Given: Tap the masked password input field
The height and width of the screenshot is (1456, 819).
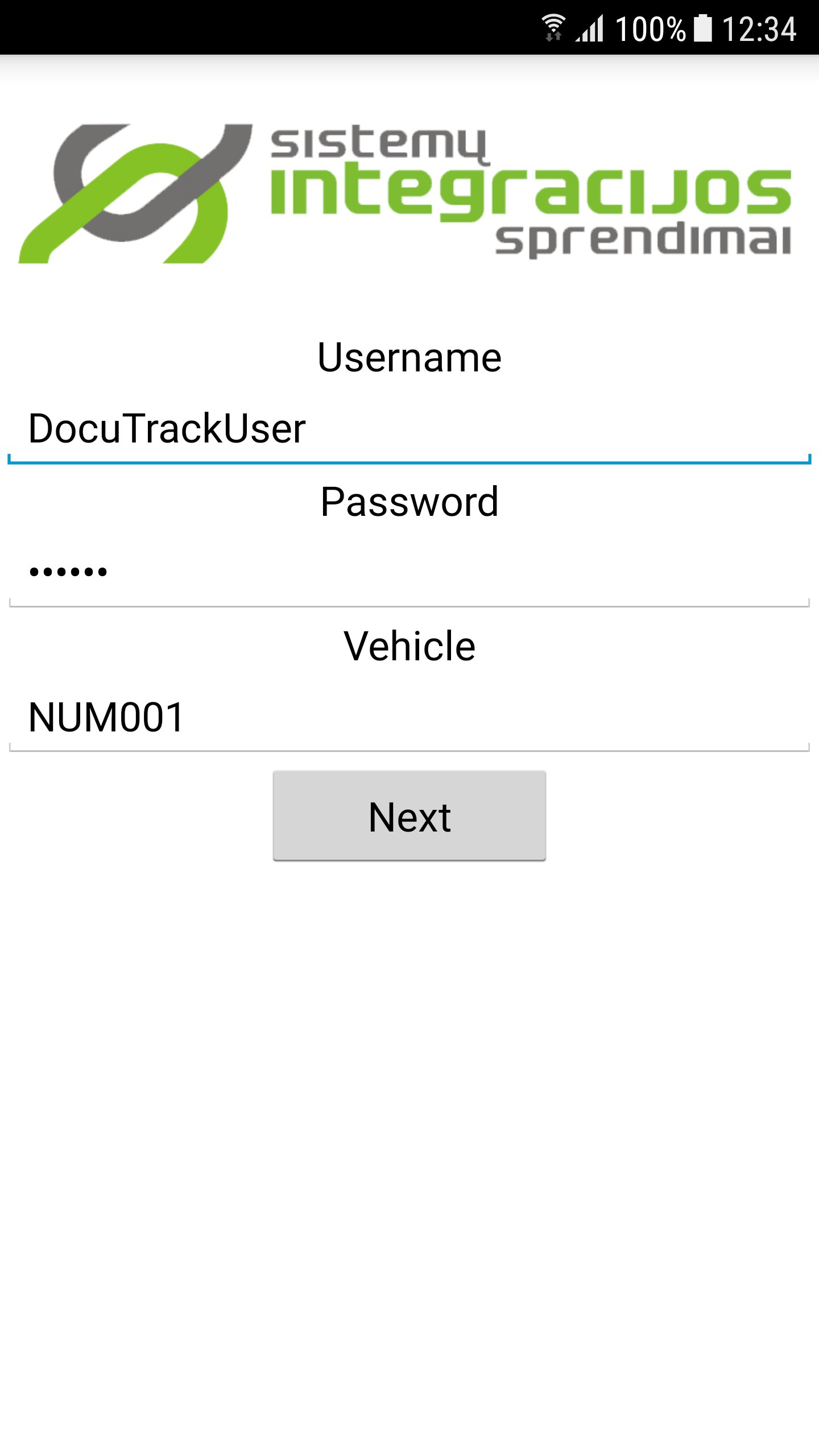Looking at the screenshot, I should [x=408, y=573].
